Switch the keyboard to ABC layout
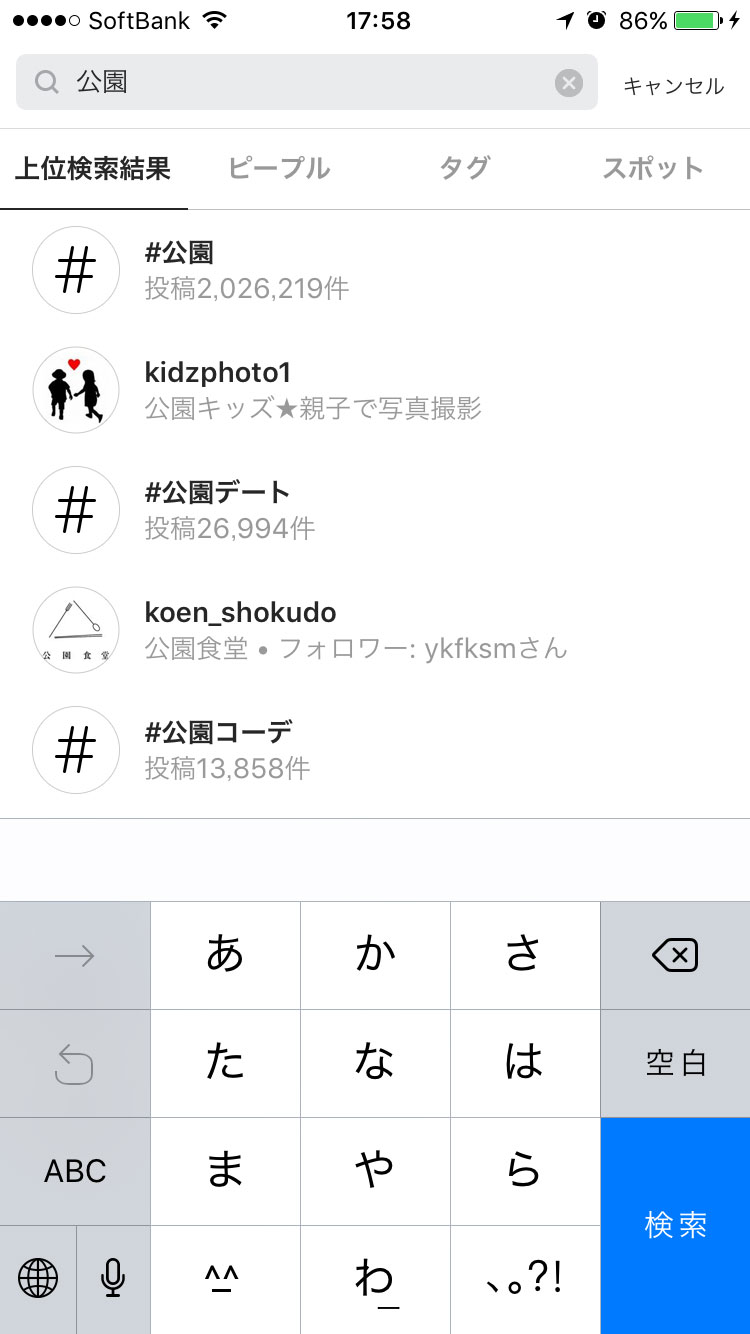This screenshot has height=1334, width=750. coord(75,1171)
